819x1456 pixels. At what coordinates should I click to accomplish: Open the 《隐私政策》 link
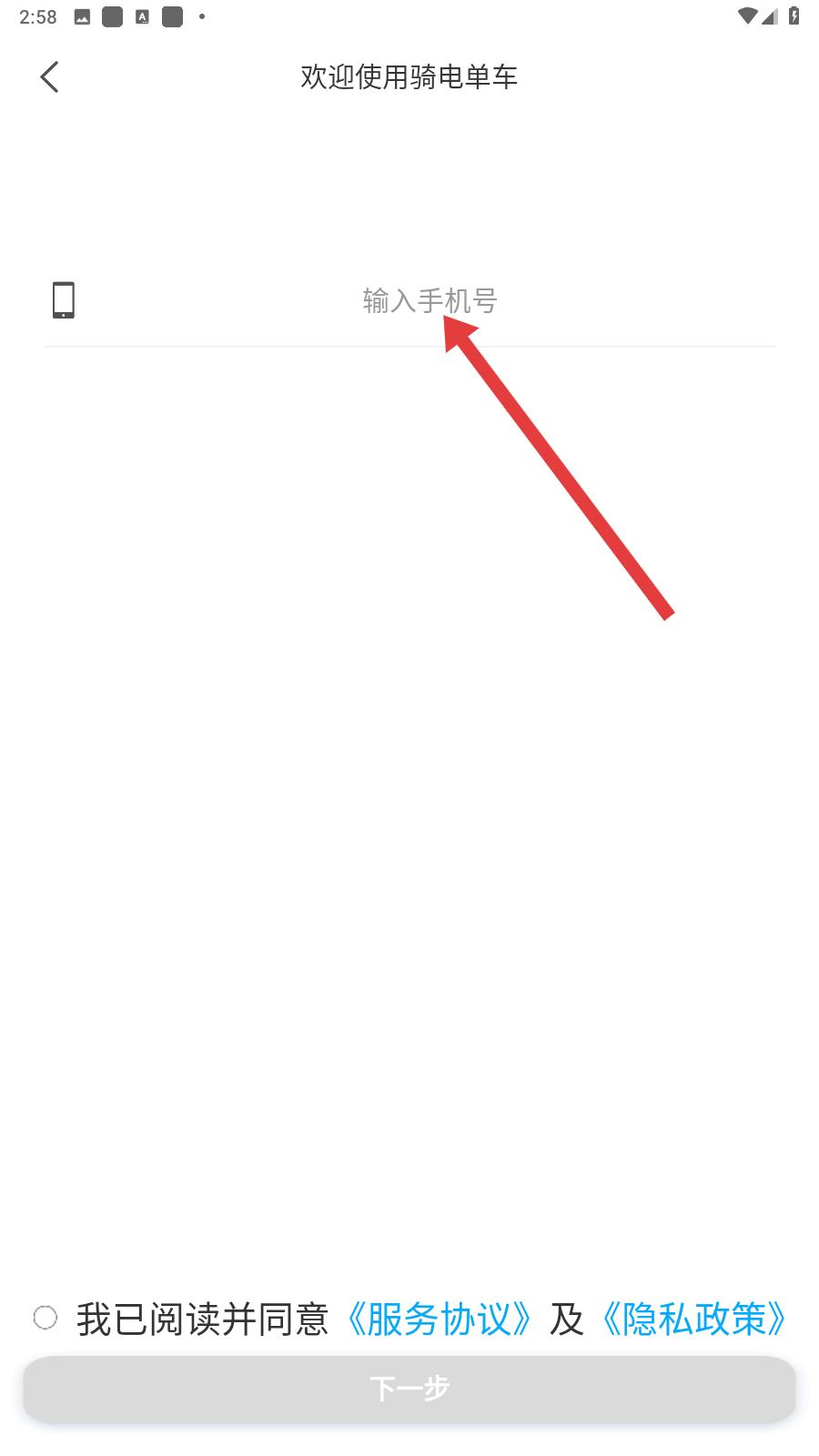(x=693, y=1319)
